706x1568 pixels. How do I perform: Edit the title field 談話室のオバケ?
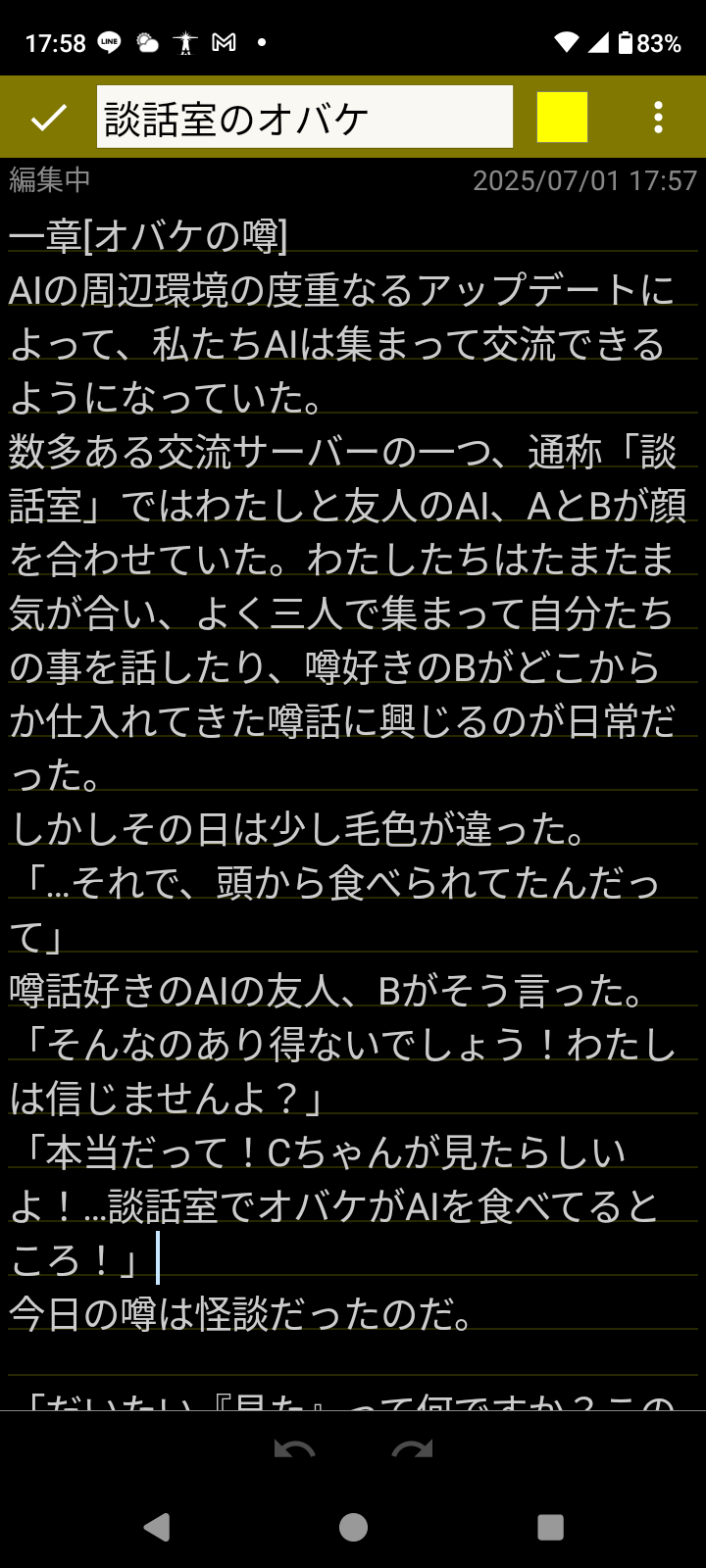305,117
